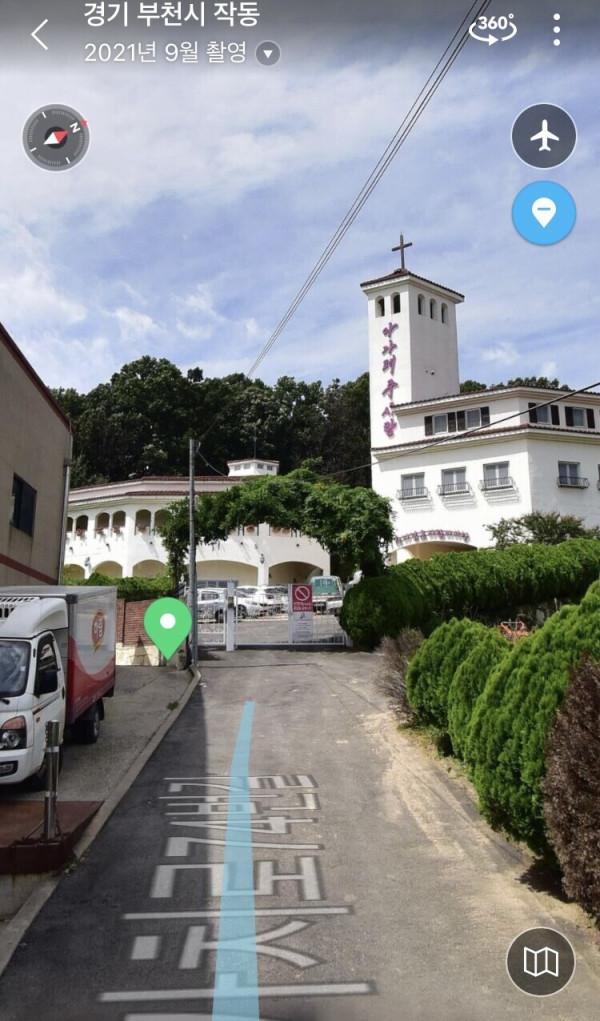600x1021 pixels.
Task: Open the overflow menu
Action: [556, 29]
